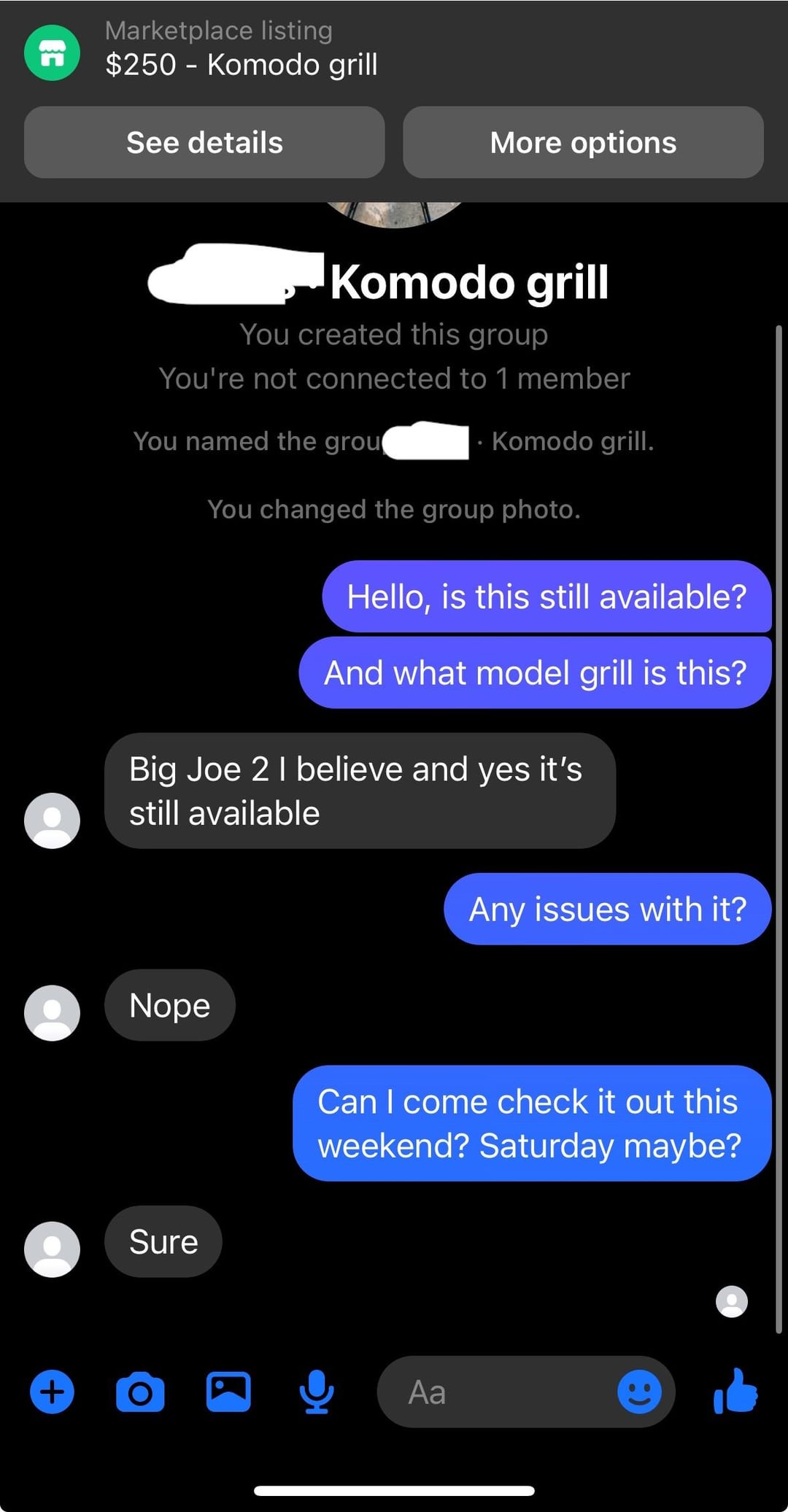The width and height of the screenshot is (788, 1512).
Task: Open the emoji picker in the message box
Action: click(639, 1392)
